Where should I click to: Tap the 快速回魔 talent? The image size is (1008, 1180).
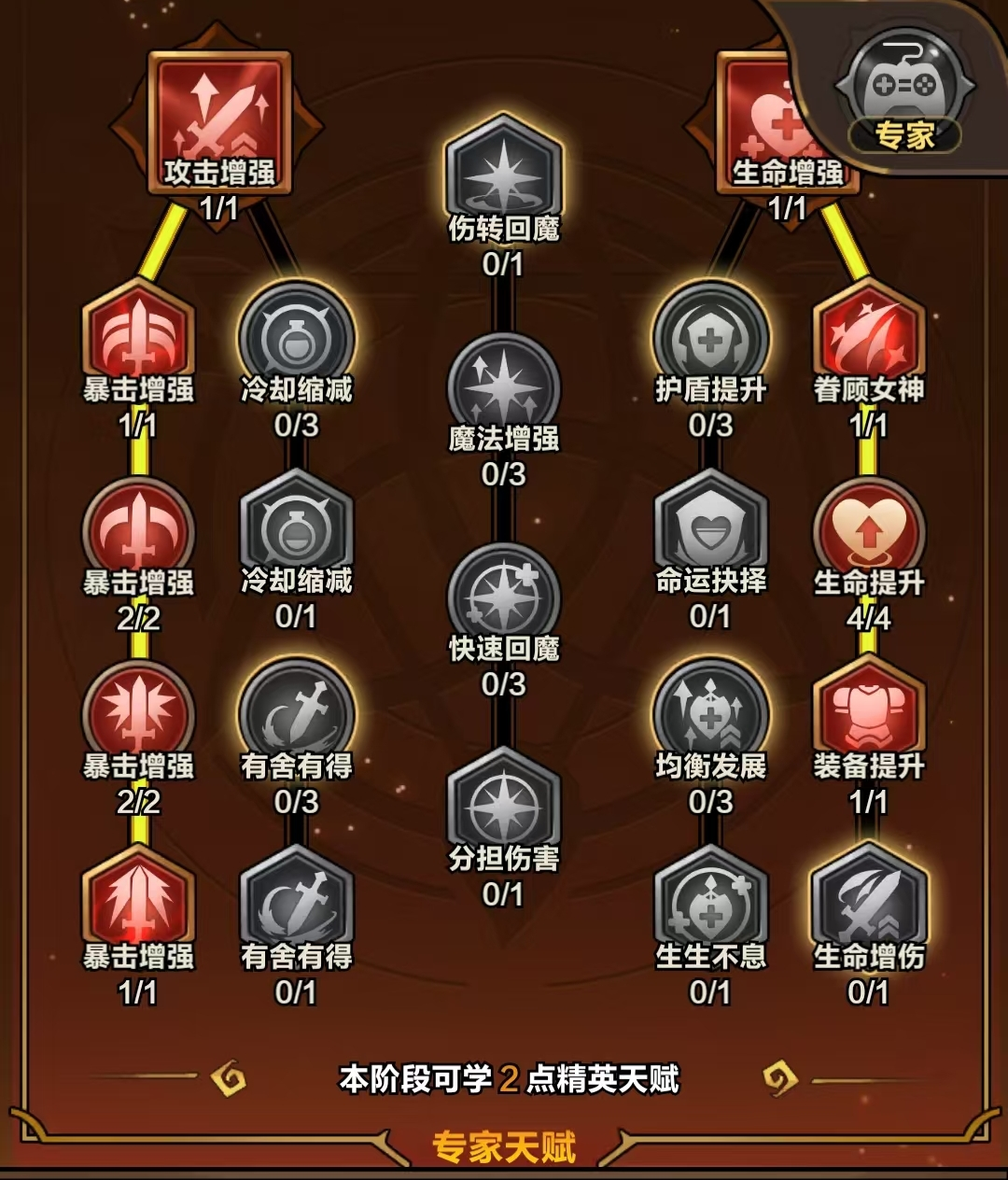click(x=503, y=597)
